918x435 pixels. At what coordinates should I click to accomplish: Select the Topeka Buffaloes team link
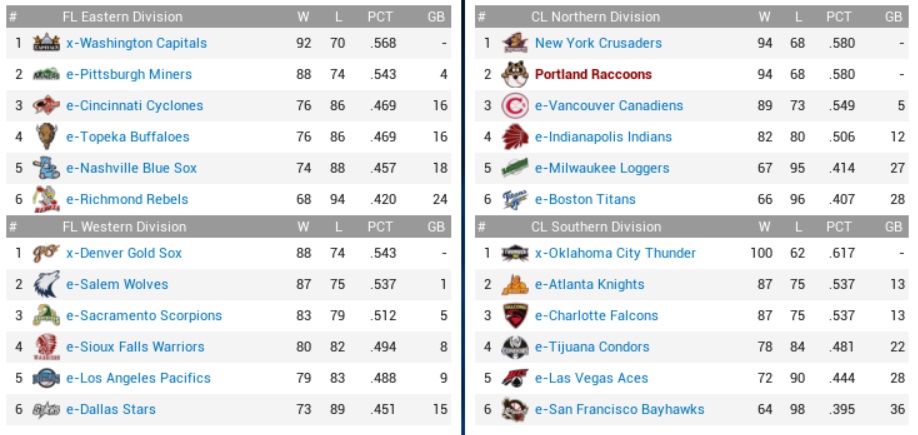coord(127,137)
